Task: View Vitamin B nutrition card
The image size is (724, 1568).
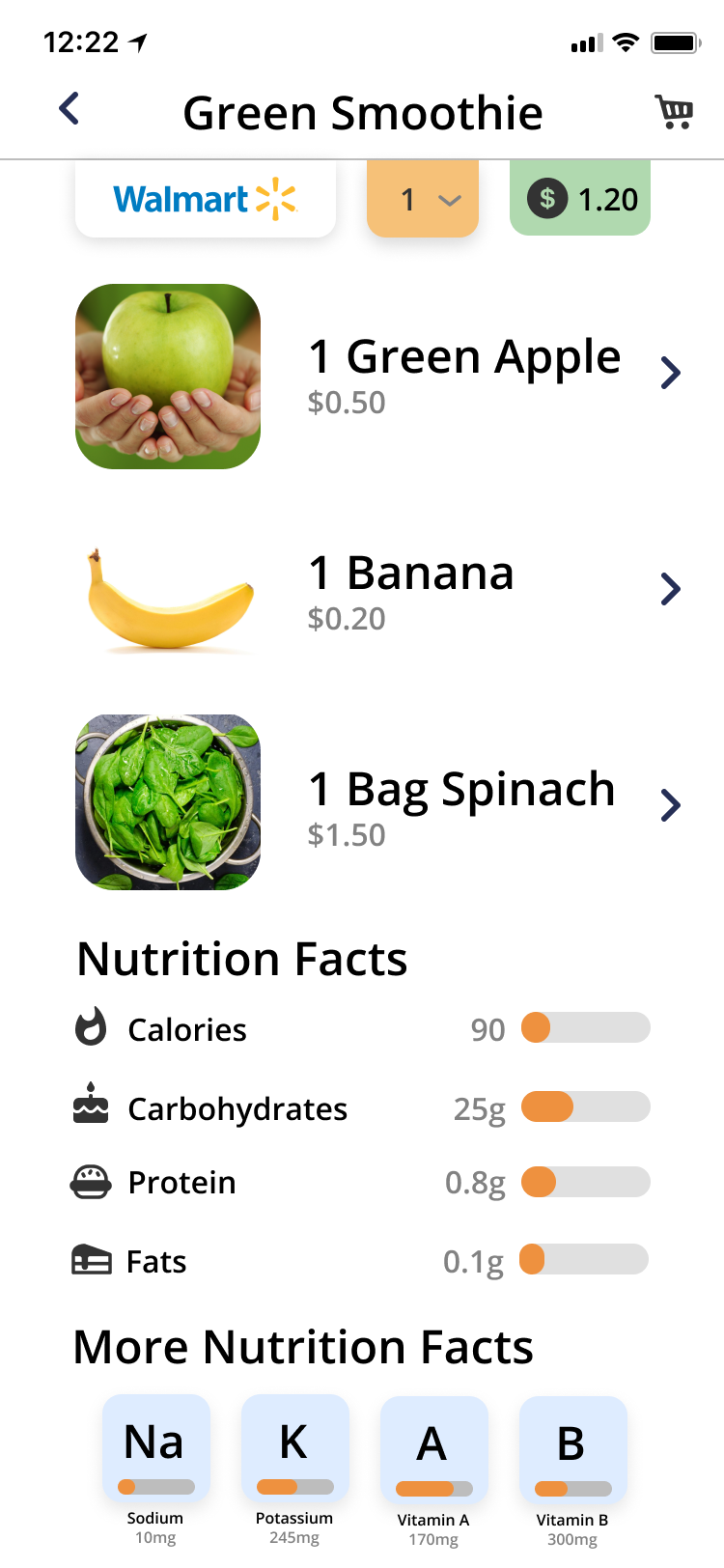Action: (572, 1449)
